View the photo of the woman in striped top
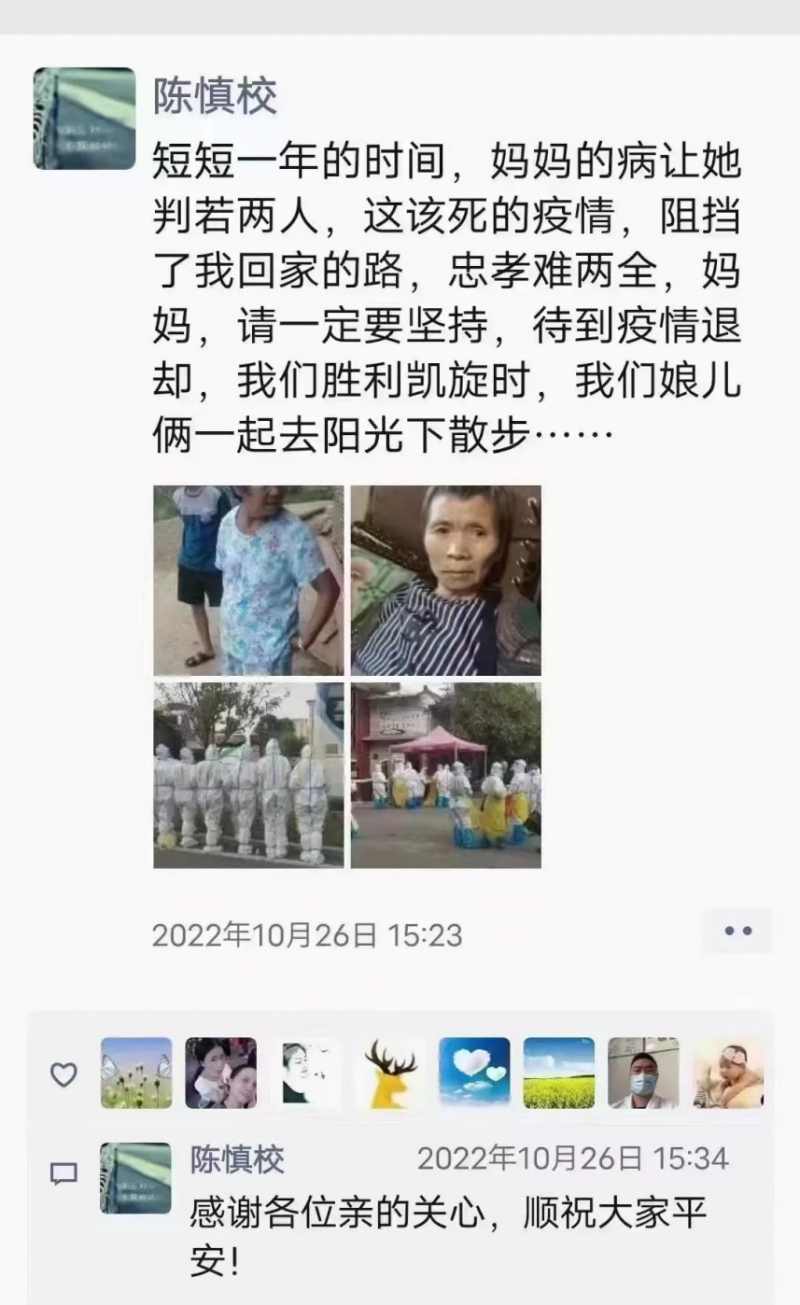800x1305 pixels. click(x=446, y=580)
